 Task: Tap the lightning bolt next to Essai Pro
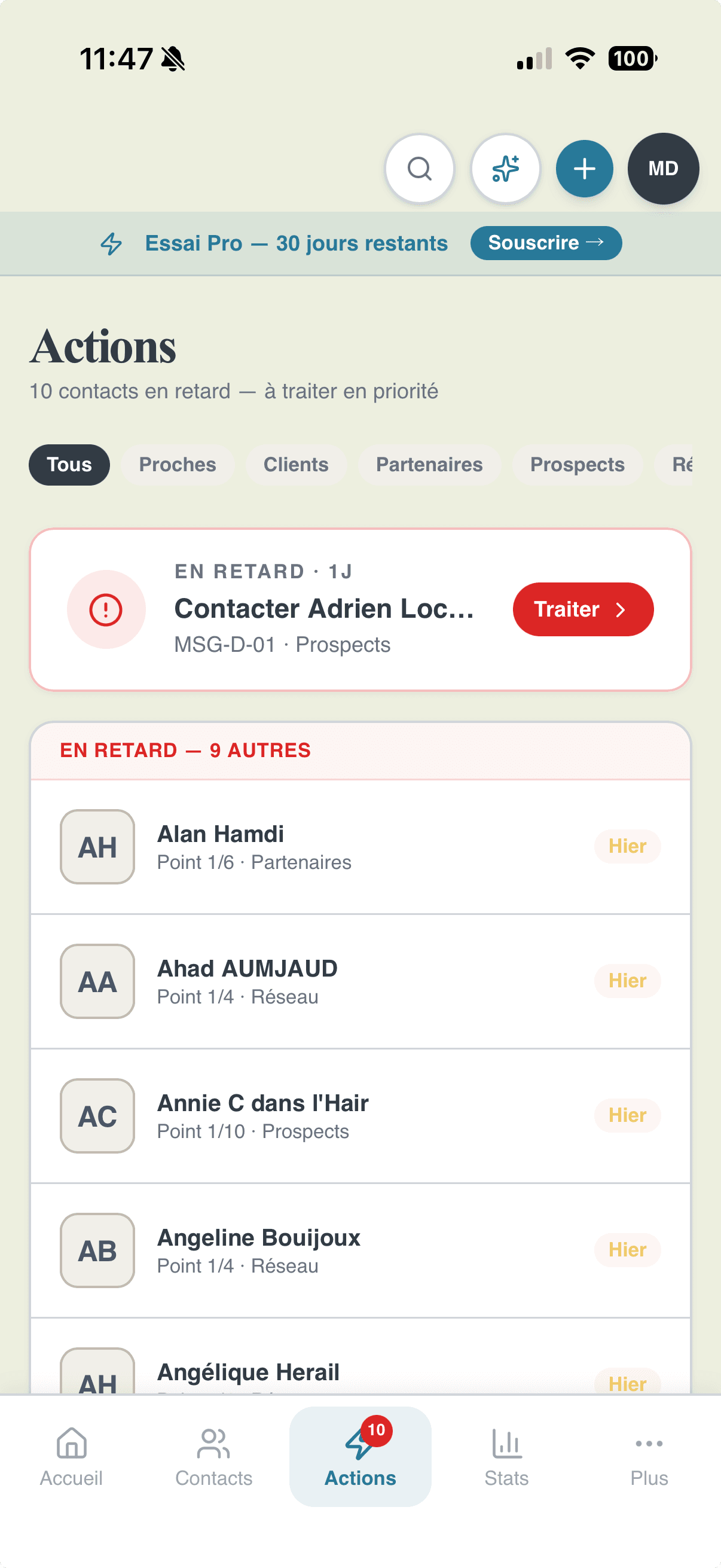(112, 243)
